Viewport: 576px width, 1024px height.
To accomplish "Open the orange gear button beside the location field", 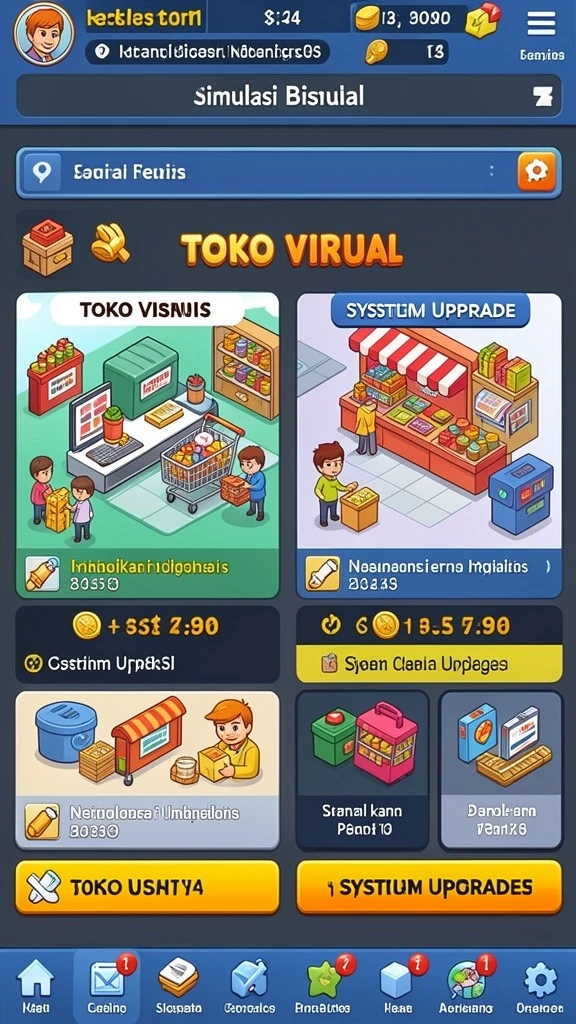I will coord(537,172).
